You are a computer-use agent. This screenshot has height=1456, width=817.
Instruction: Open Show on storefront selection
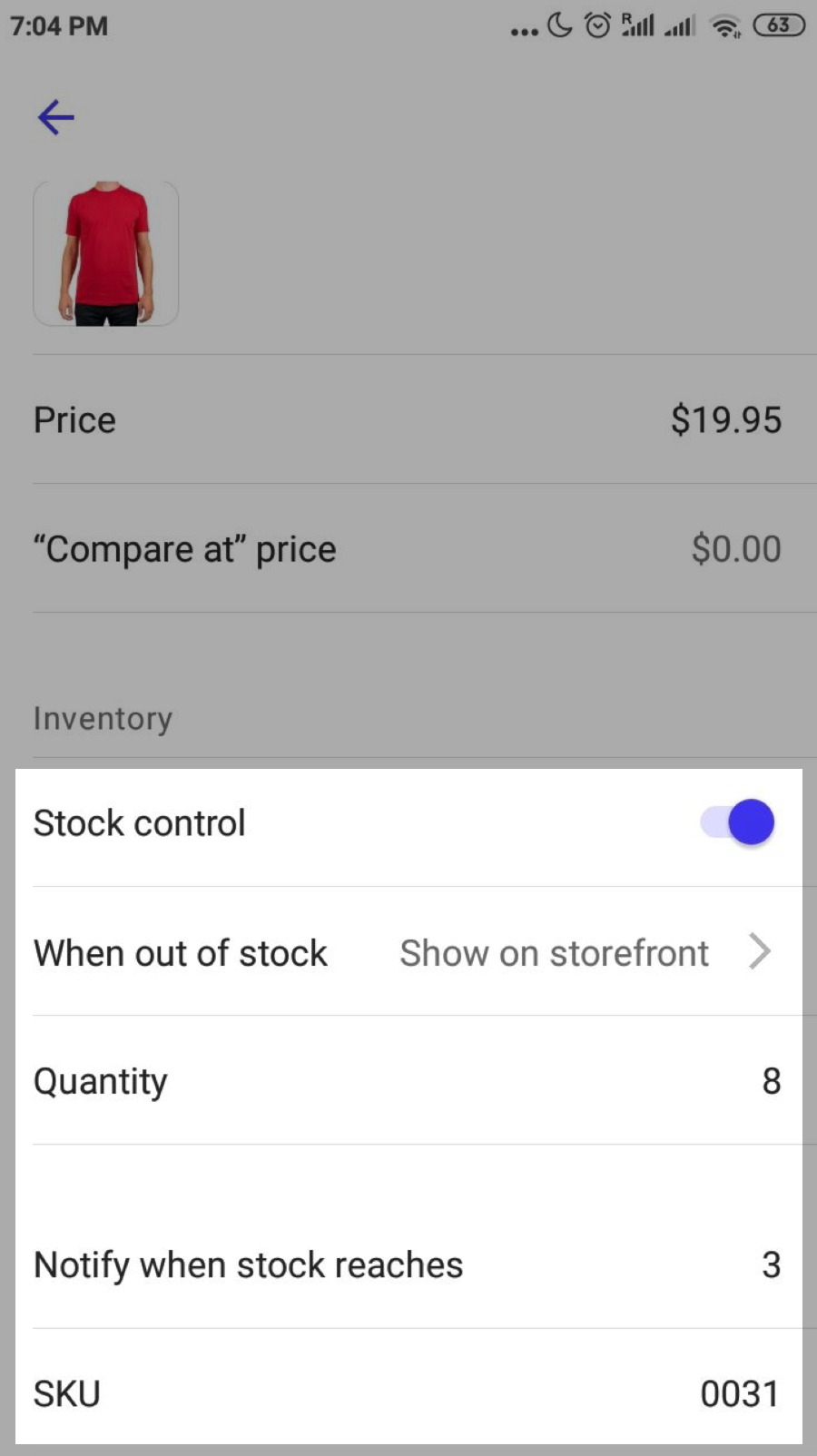(x=554, y=952)
